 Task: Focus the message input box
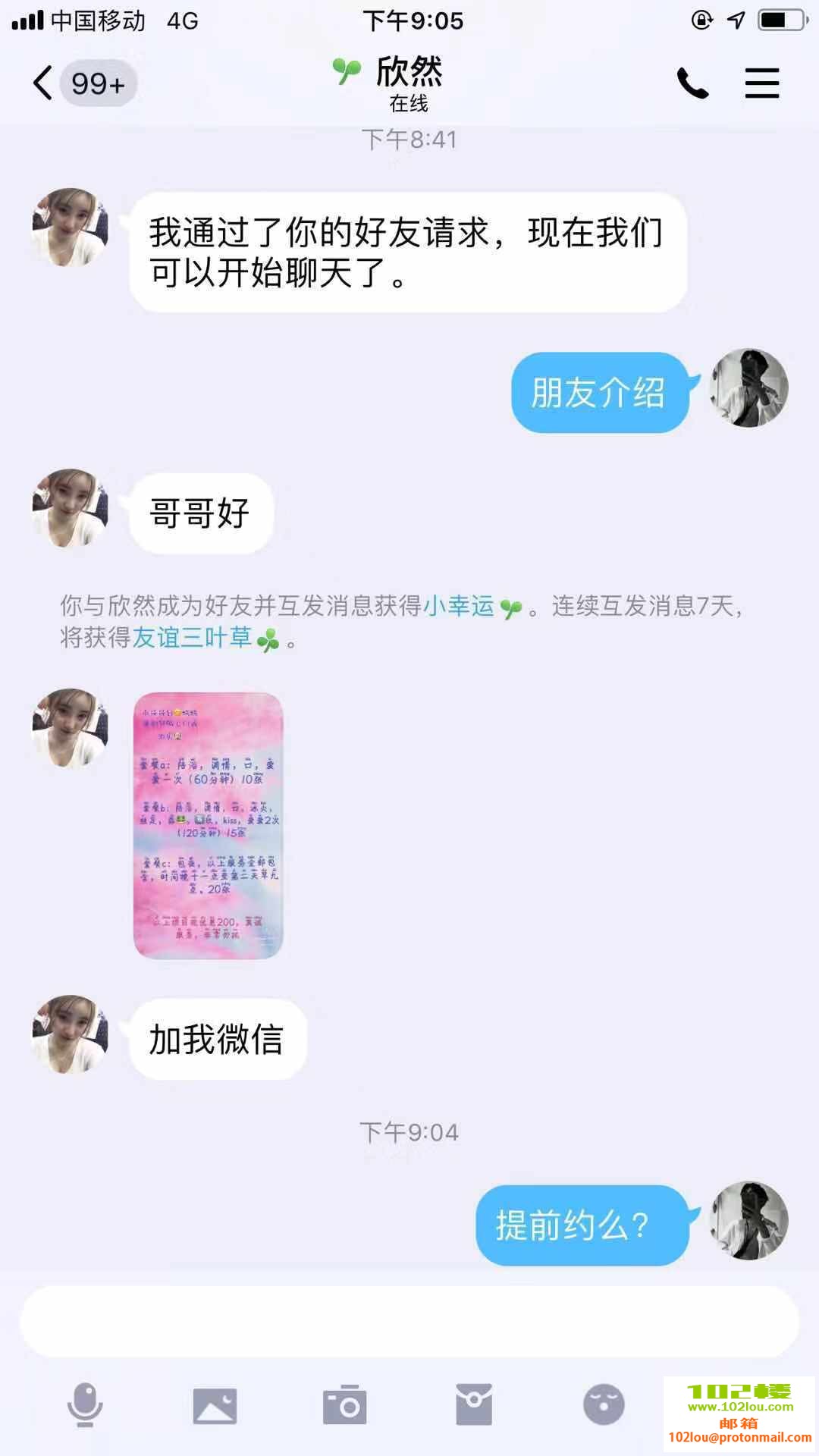(x=409, y=1320)
